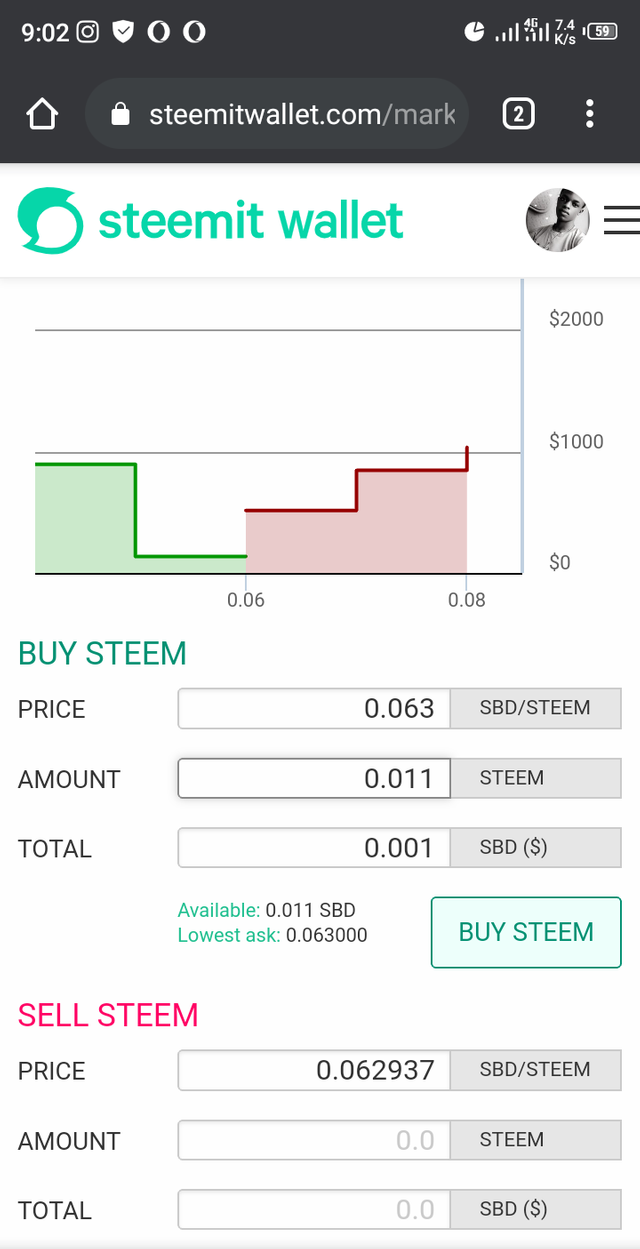Screen dimensions: 640x1249
Task: Open the hamburger navigation menu
Action: (x=622, y=220)
